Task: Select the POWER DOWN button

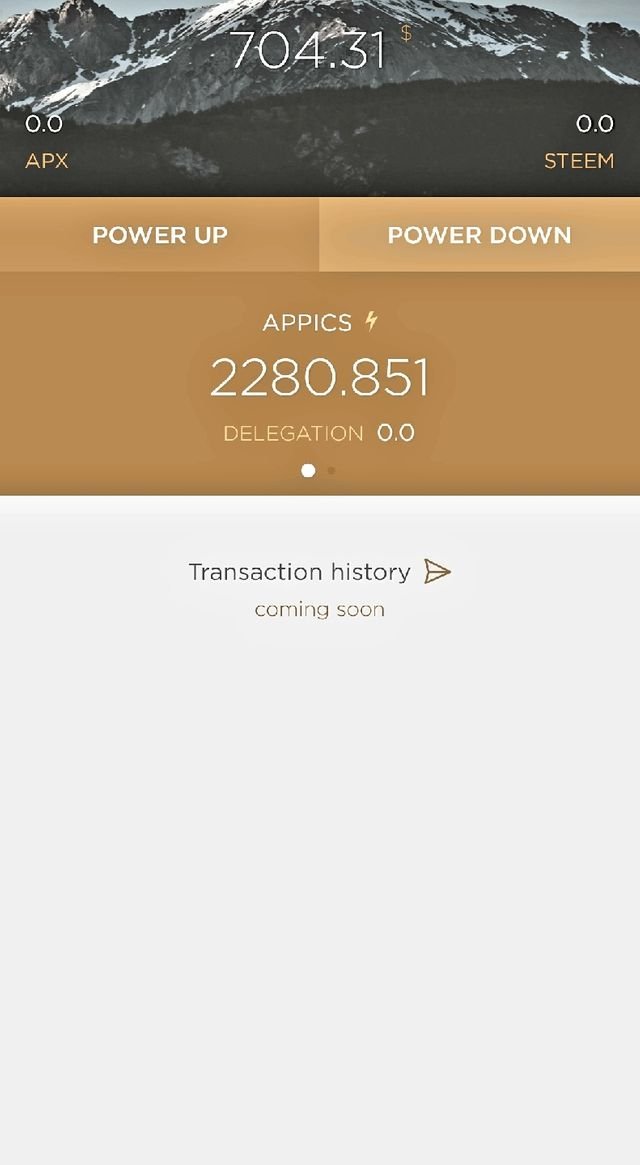Action: (x=479, y=235)
